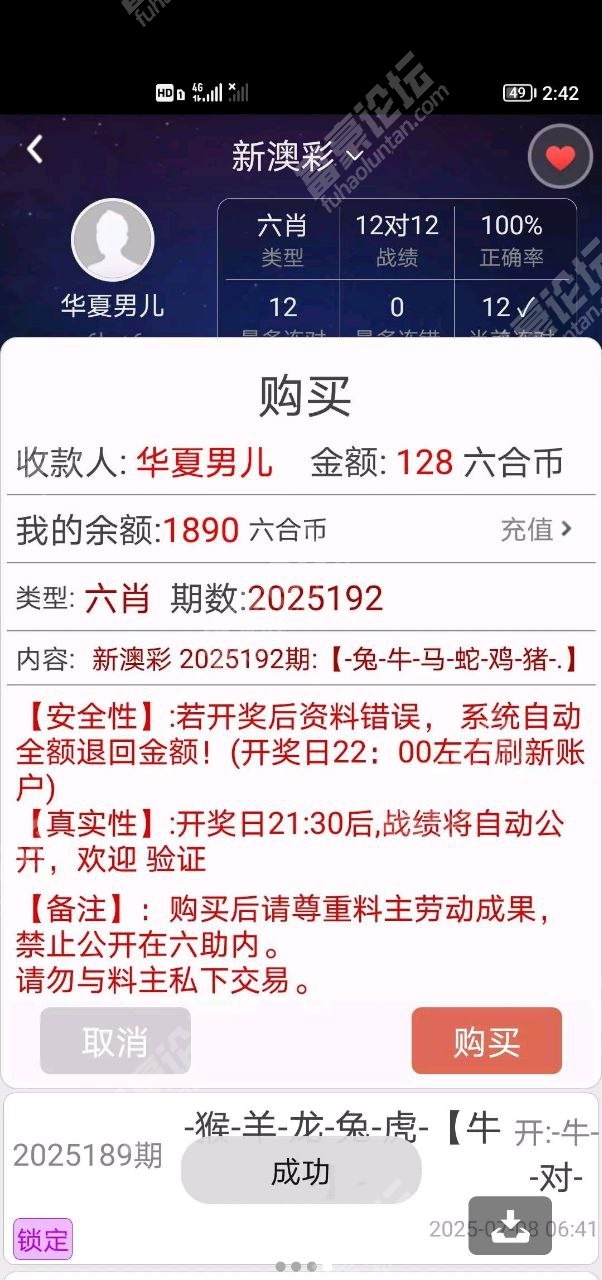Open the 充值 recharge link
The width and height of the screenshot is (602, 1280).
point(537,529)
